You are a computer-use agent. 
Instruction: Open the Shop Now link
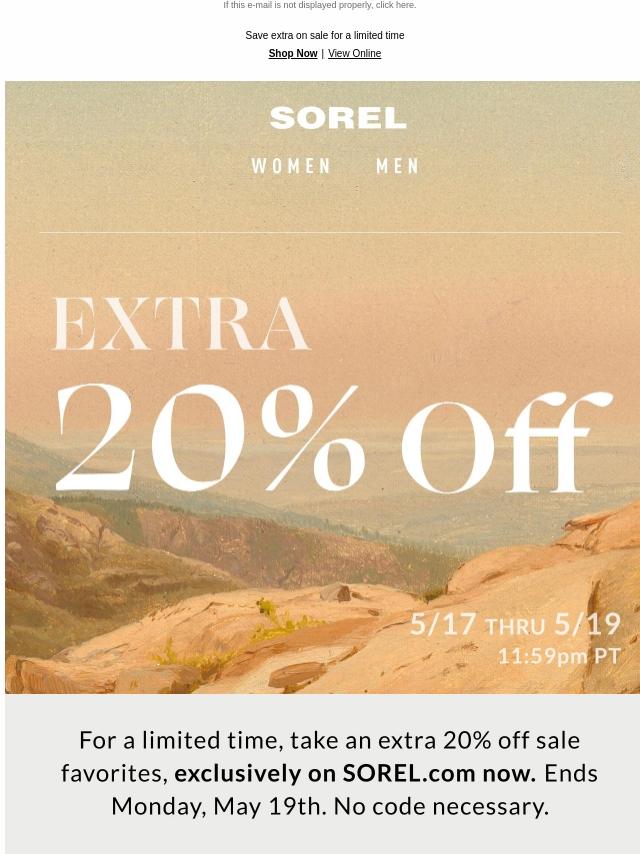(292, 54)
